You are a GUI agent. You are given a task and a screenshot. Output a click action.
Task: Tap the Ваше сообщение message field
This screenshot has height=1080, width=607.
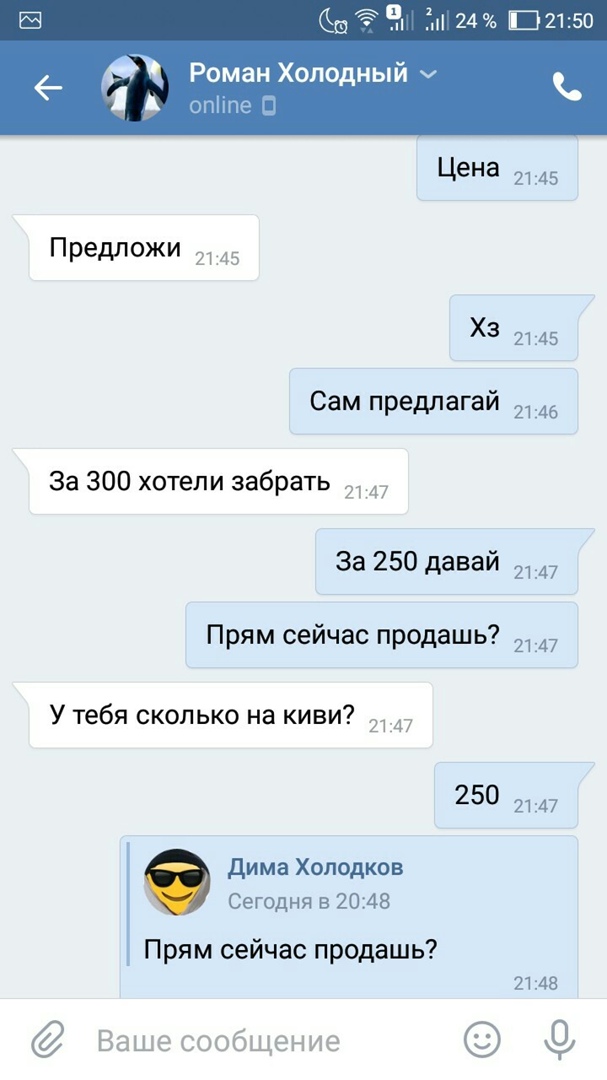pos(260,1040)
